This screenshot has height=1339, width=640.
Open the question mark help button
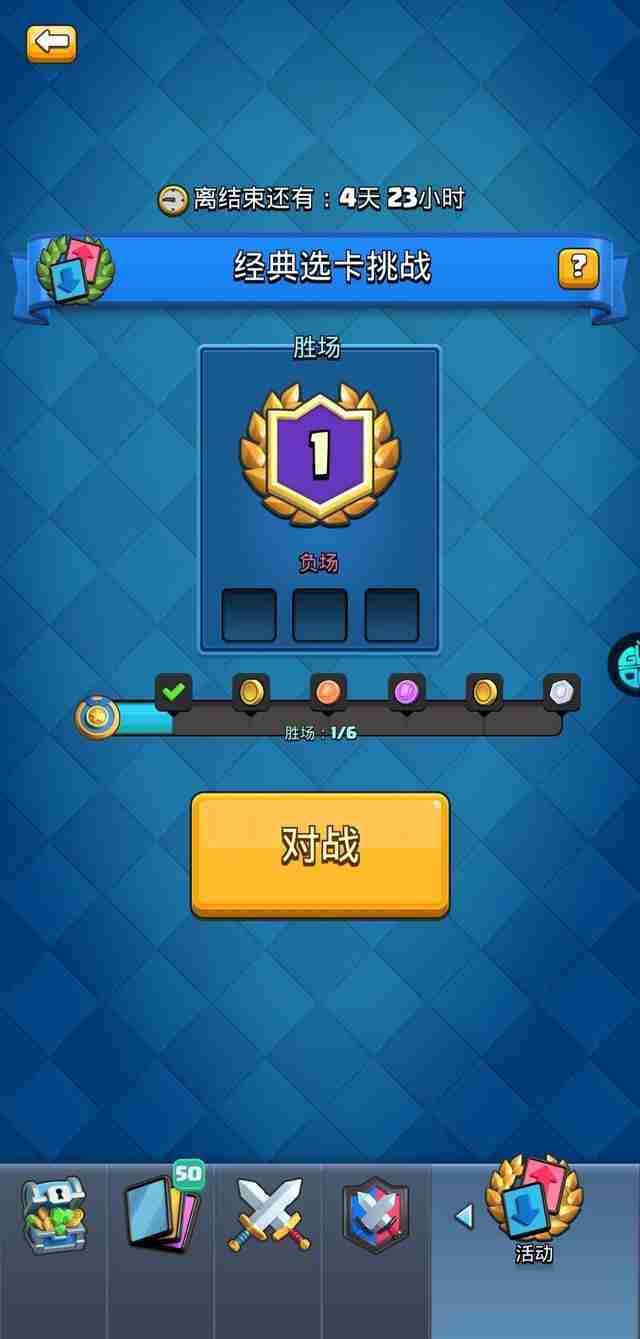577,268
